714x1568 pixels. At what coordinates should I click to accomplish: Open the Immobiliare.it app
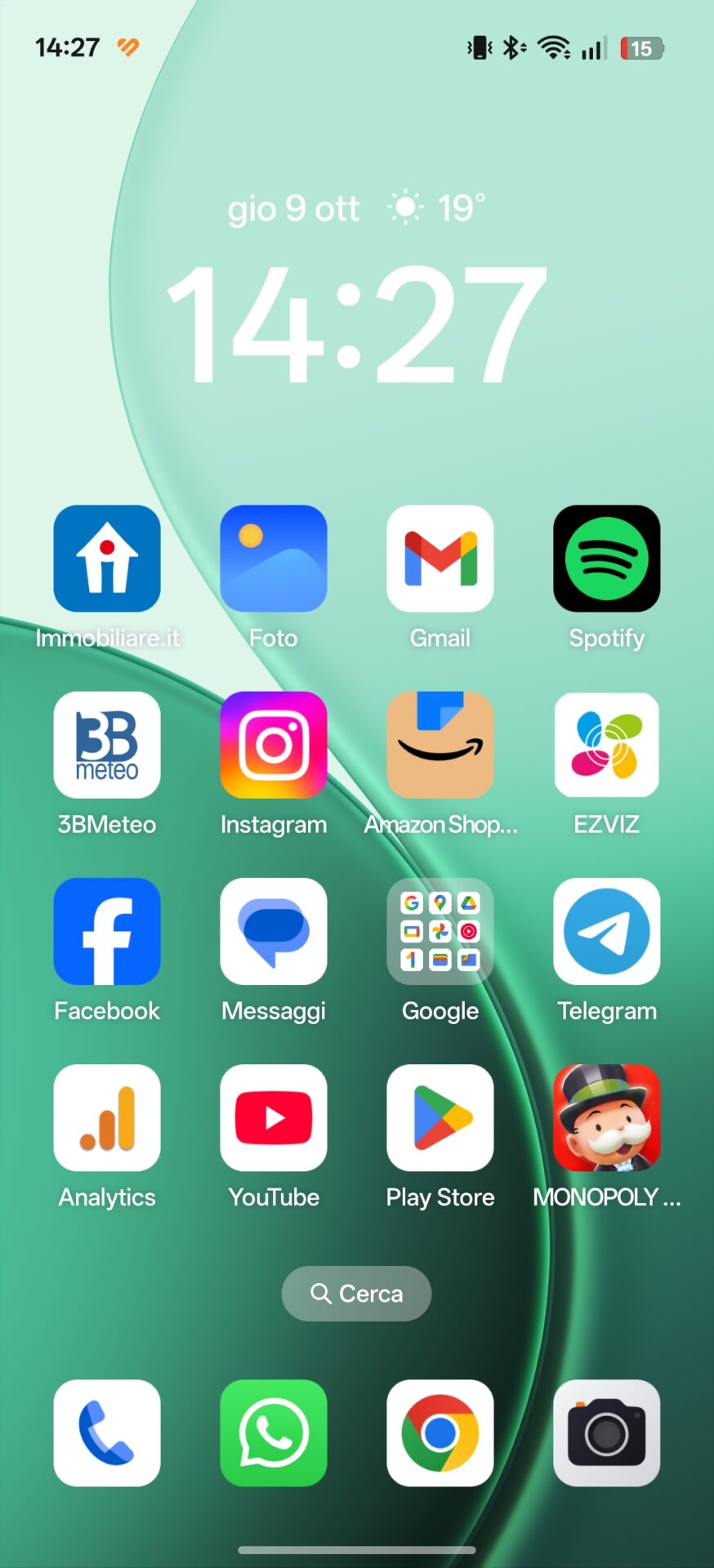pos(107,559)
